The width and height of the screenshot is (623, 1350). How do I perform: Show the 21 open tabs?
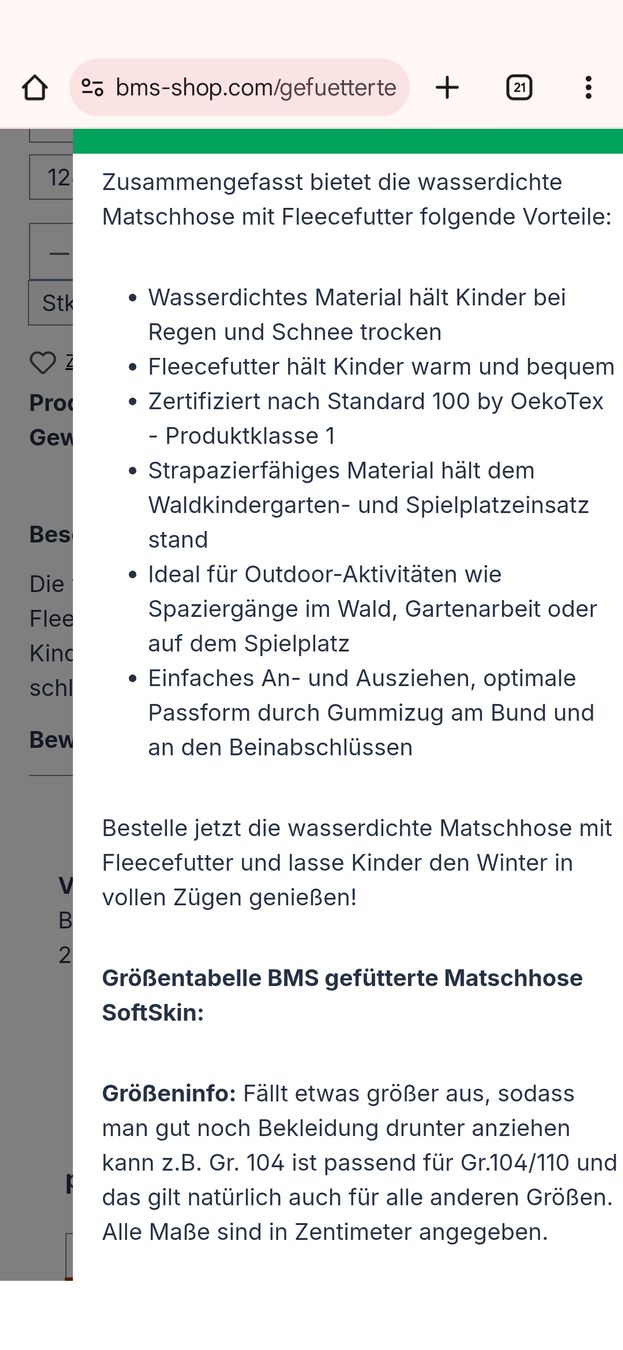point(519,88)
